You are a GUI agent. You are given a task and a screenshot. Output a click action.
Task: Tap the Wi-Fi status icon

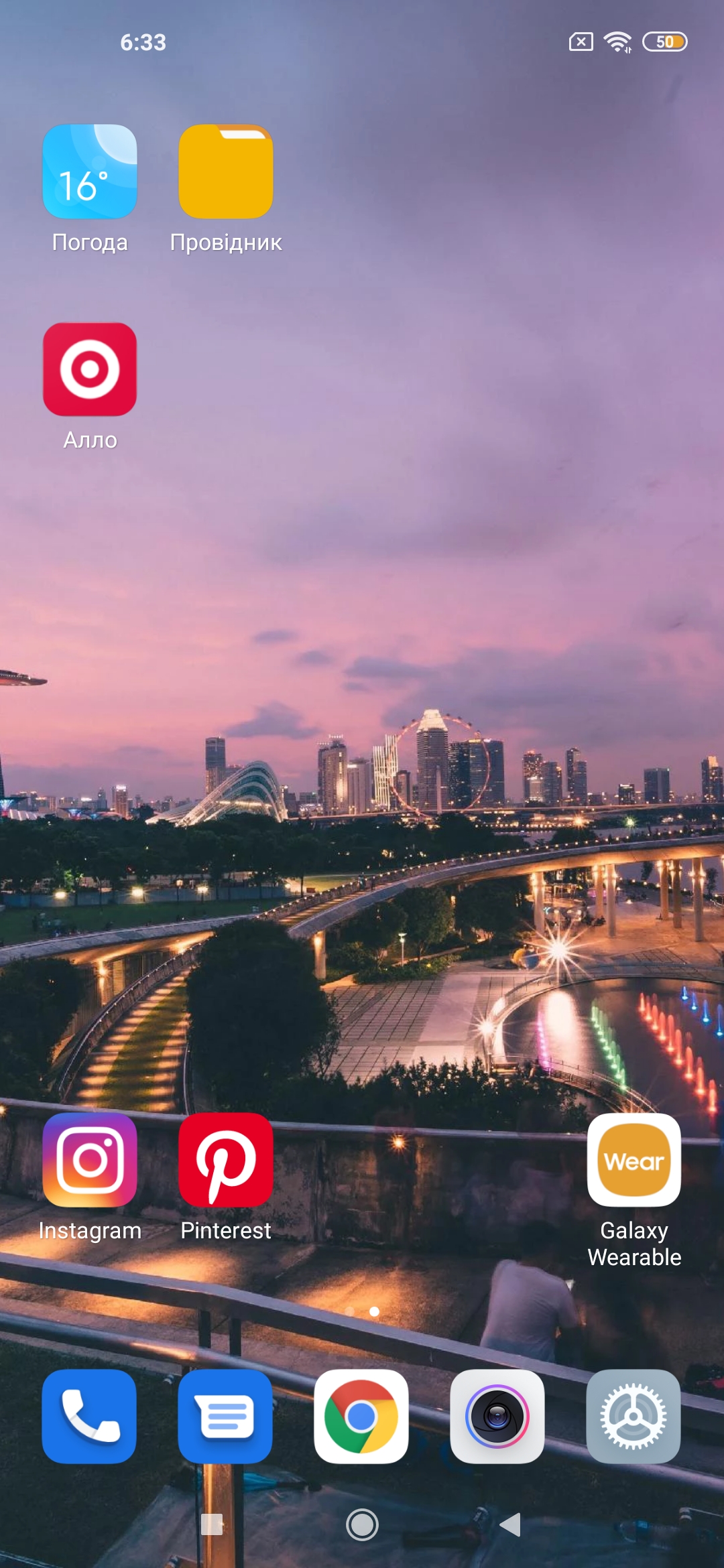[x=617, y=42]
